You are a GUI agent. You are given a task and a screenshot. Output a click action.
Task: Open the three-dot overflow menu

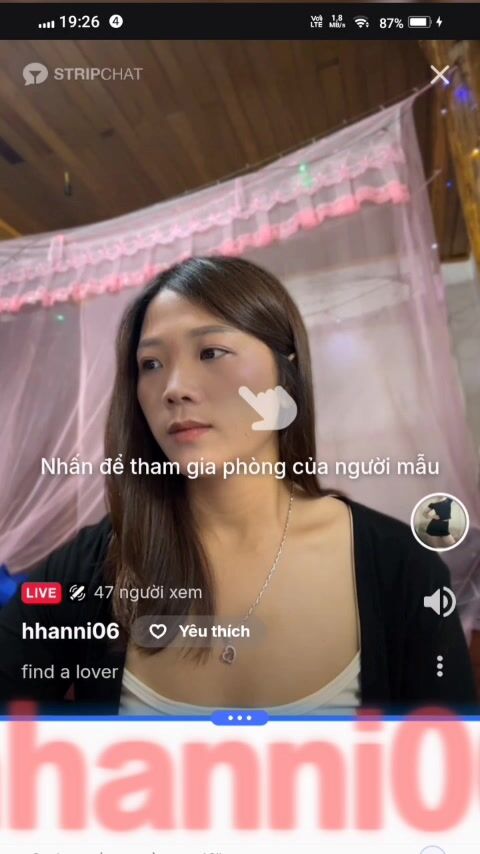(440, 666)
